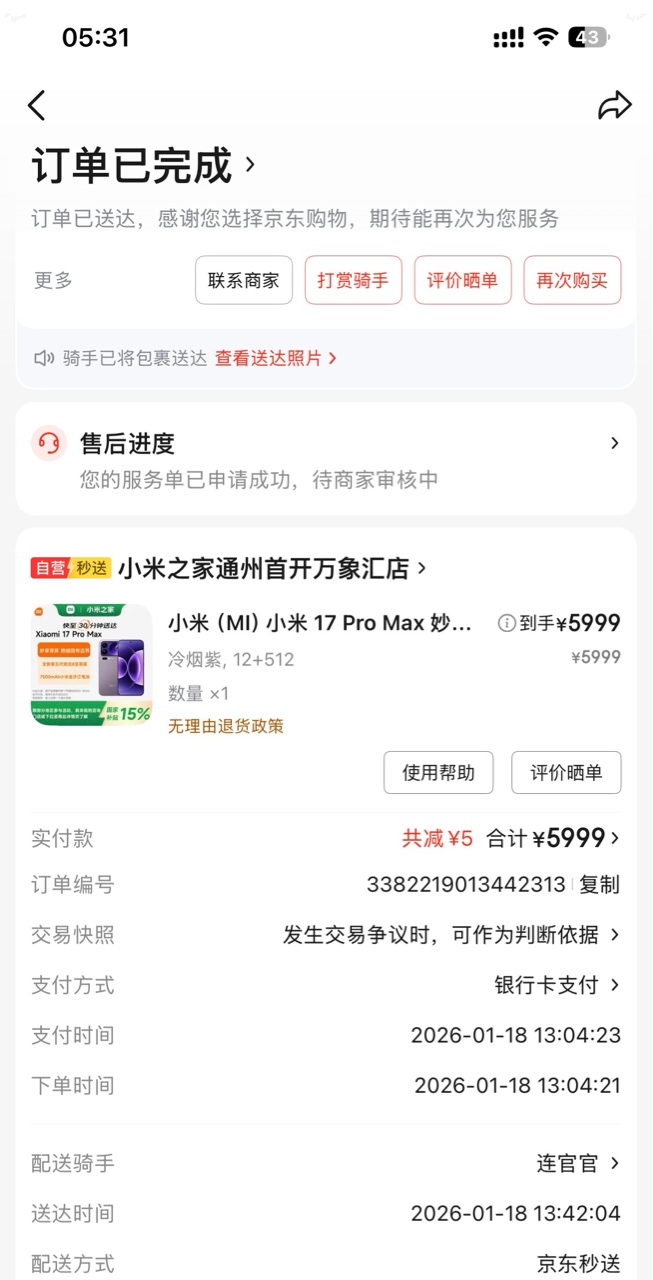View 支付方式 bank card payment details

[557, 985]
